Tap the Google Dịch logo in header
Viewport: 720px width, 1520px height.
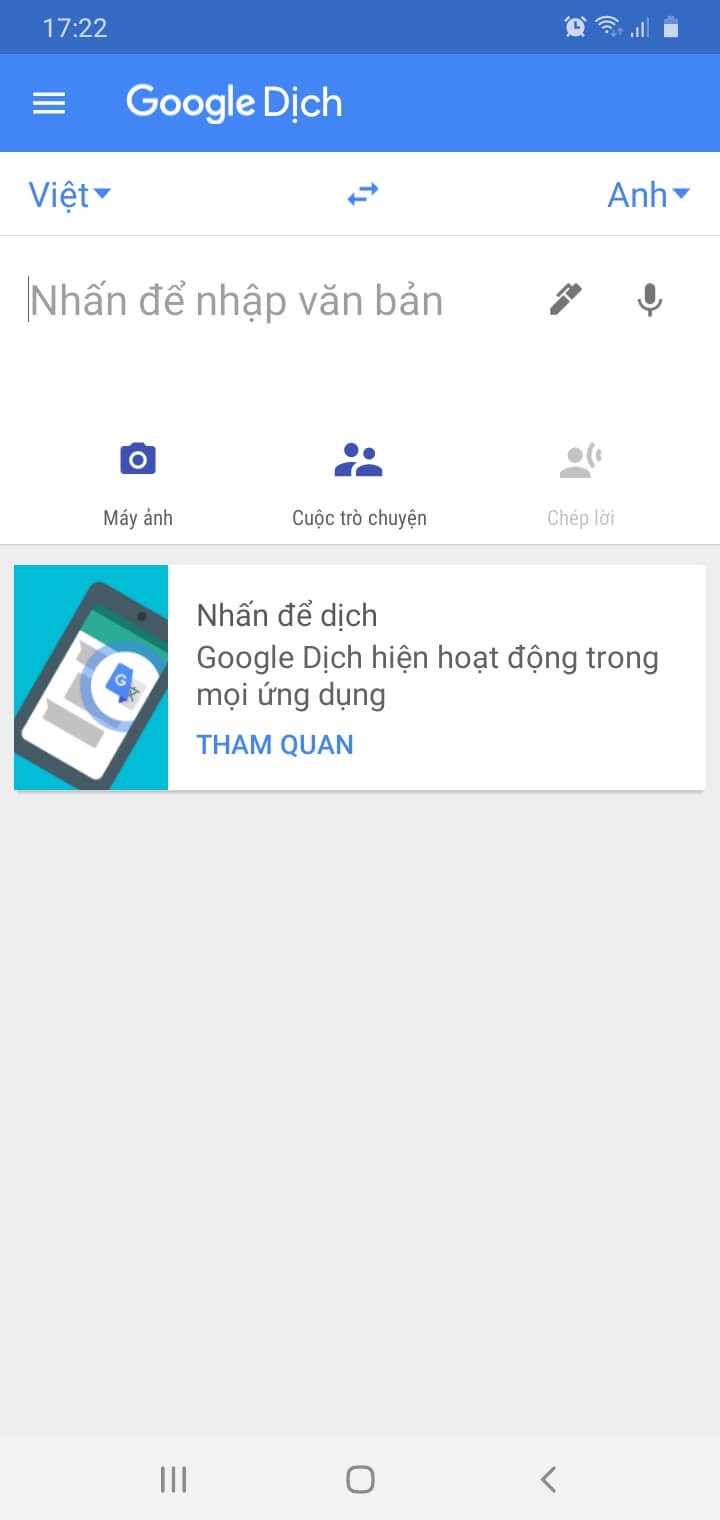(234, 101)
